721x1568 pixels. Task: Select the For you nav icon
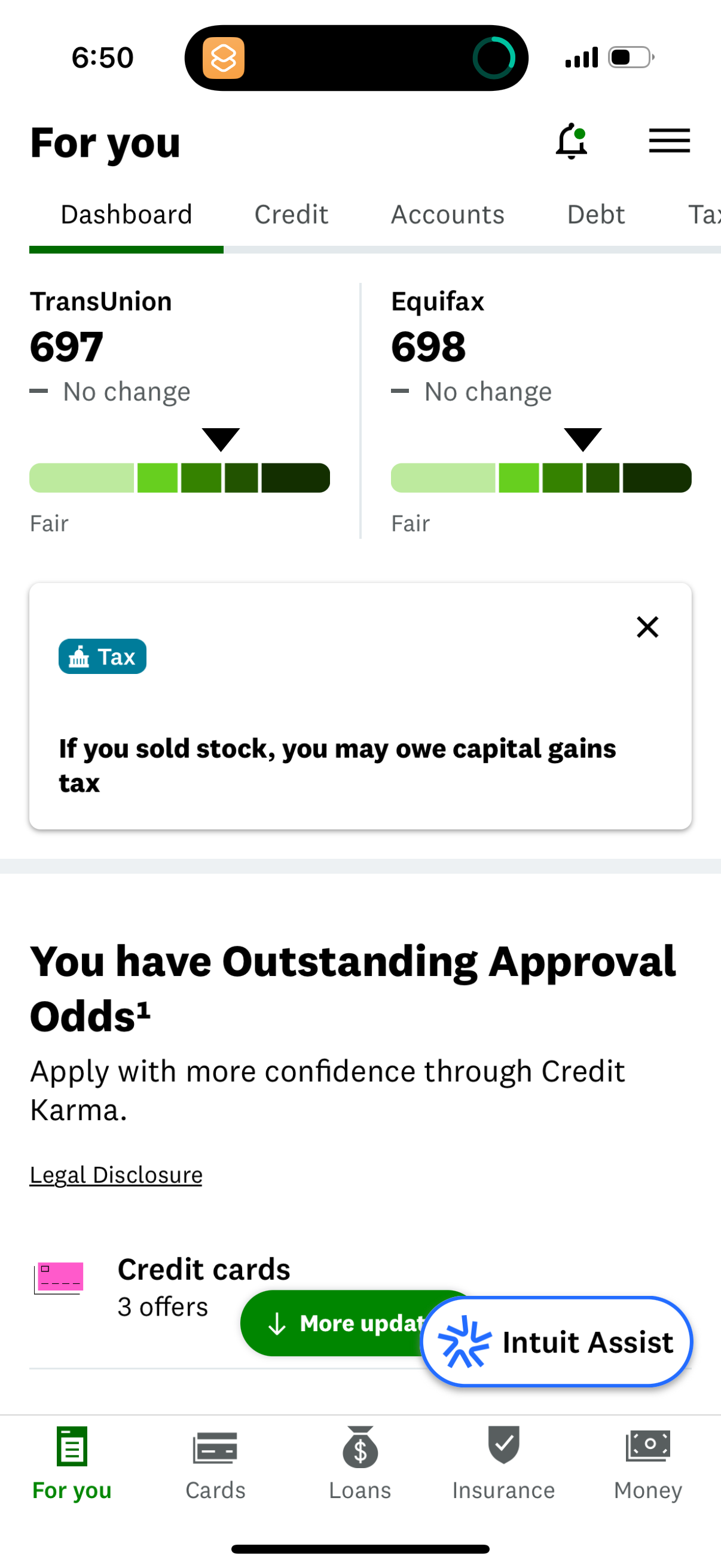71,1447
